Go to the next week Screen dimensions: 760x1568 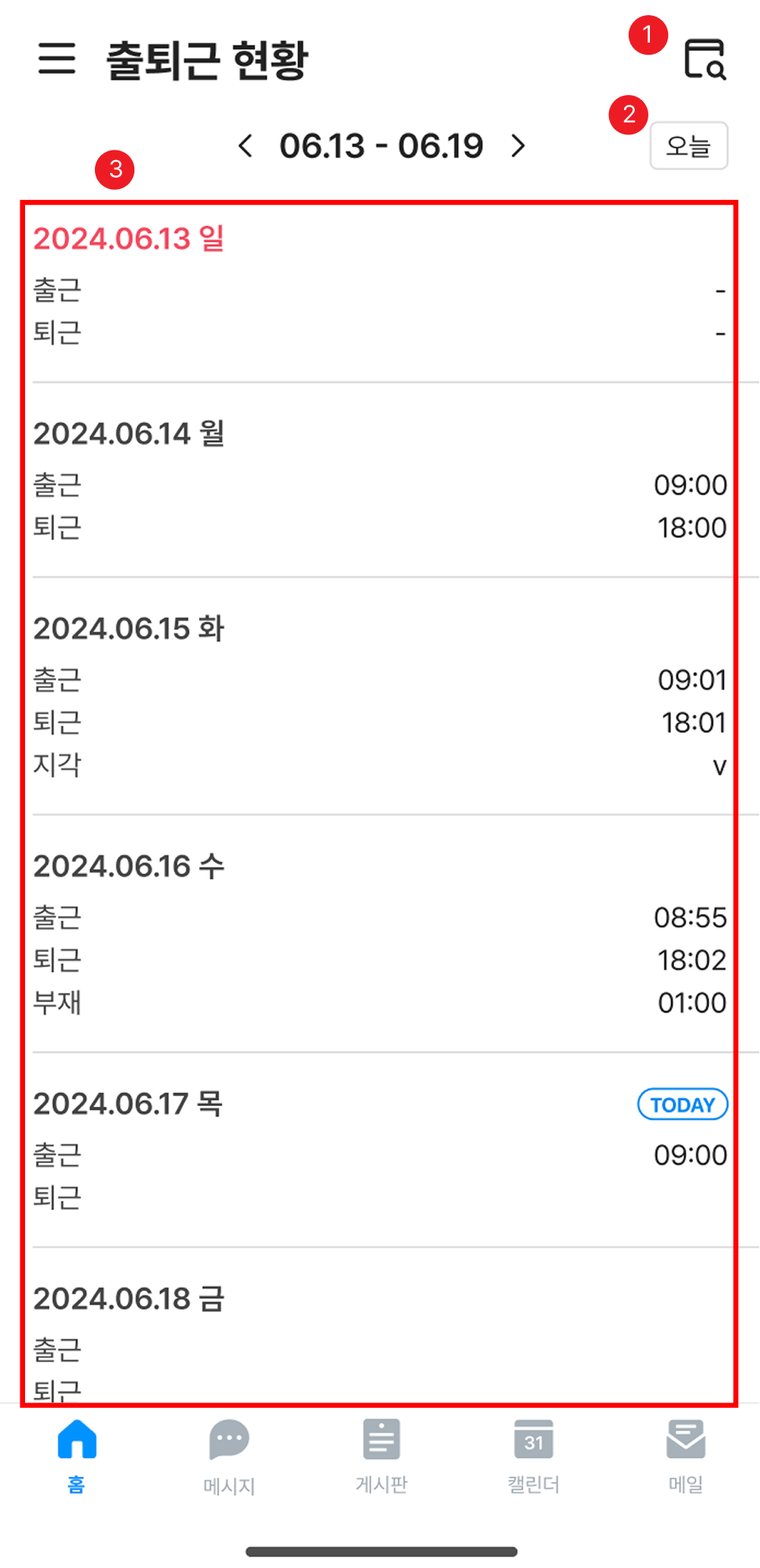[x=518, y=145]
